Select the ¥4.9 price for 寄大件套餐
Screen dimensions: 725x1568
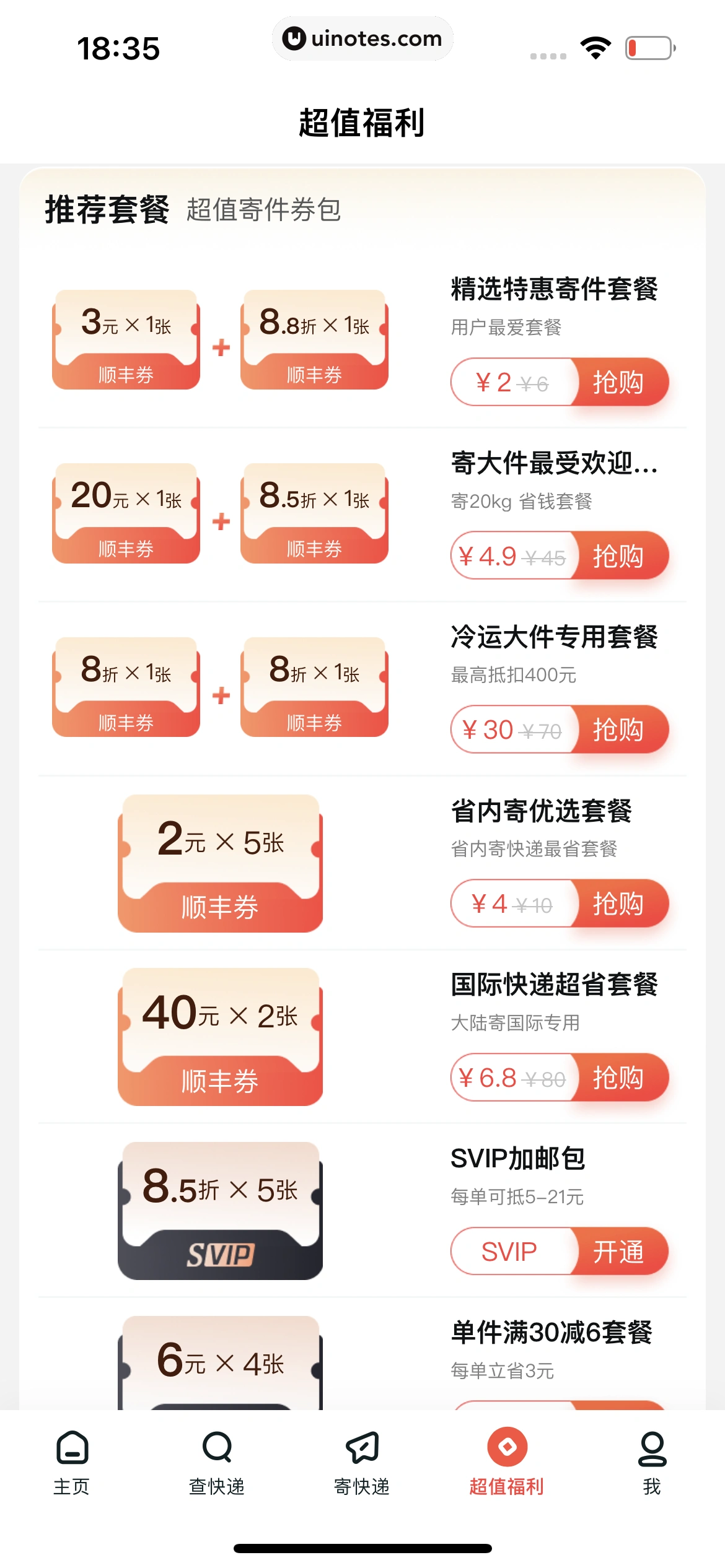click(x=489, y=557)
